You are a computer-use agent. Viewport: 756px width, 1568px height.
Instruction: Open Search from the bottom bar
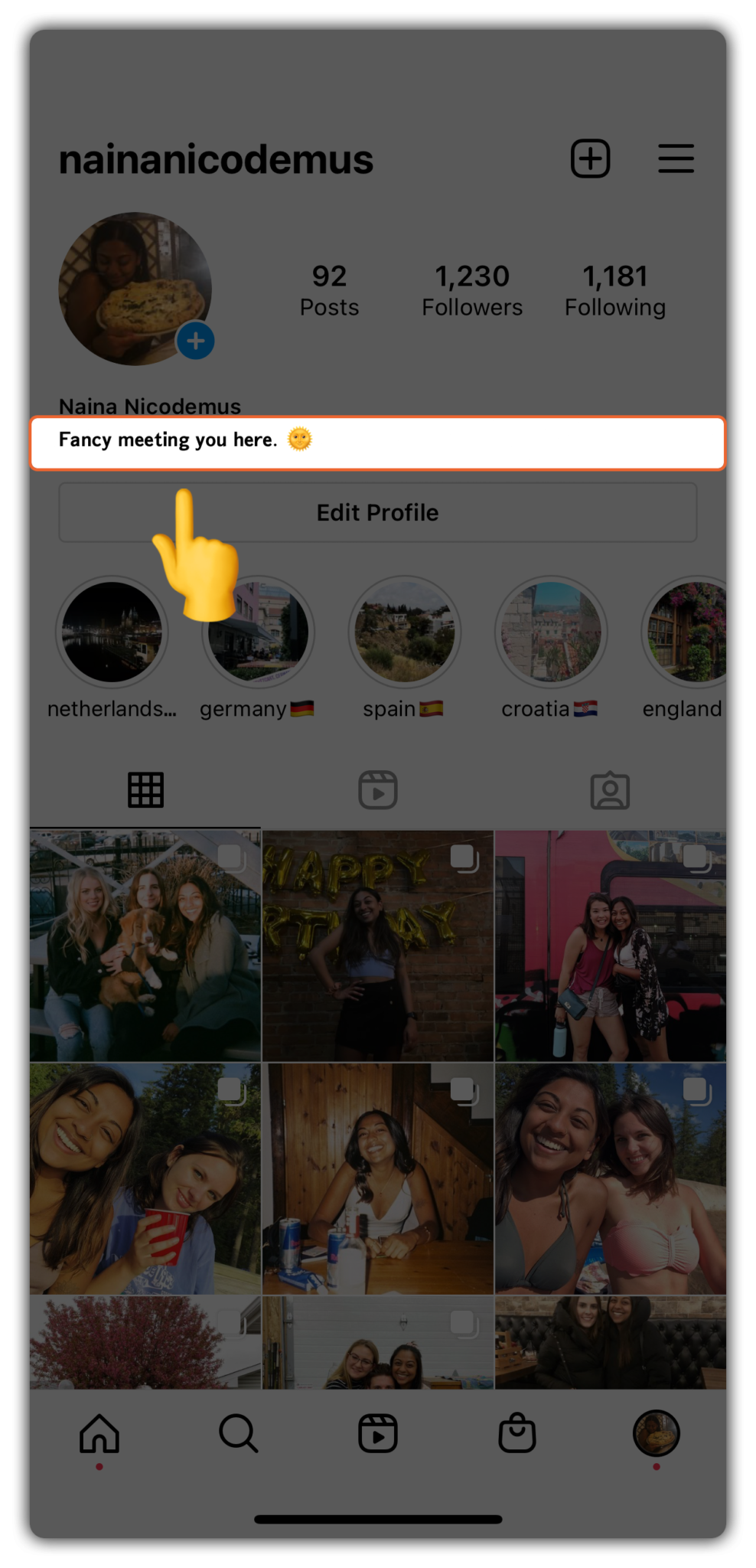pyautogui.click(x=239, y=1433)
